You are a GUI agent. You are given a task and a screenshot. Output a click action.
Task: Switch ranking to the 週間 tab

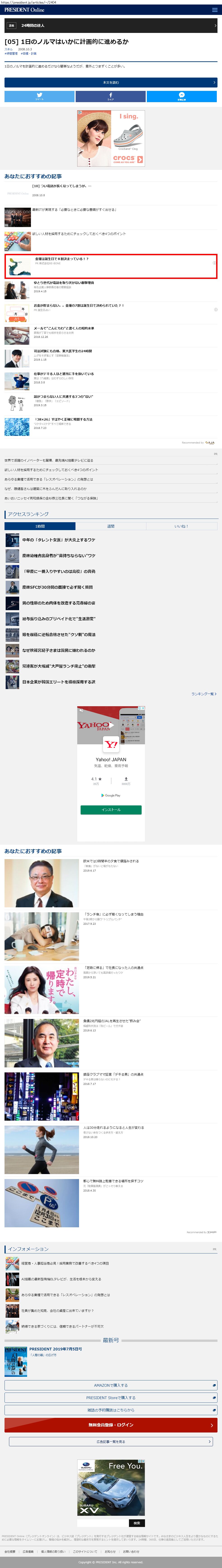pyautogui.click(x=111, y=526)
